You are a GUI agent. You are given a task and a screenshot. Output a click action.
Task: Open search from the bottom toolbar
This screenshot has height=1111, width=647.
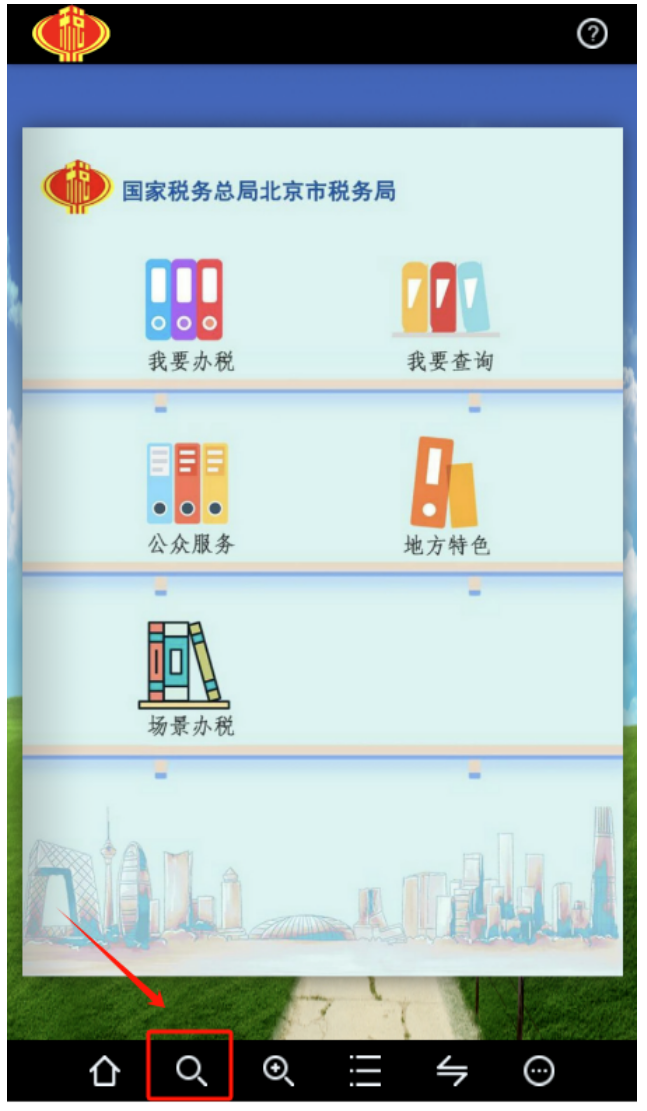pos(191,1071)
